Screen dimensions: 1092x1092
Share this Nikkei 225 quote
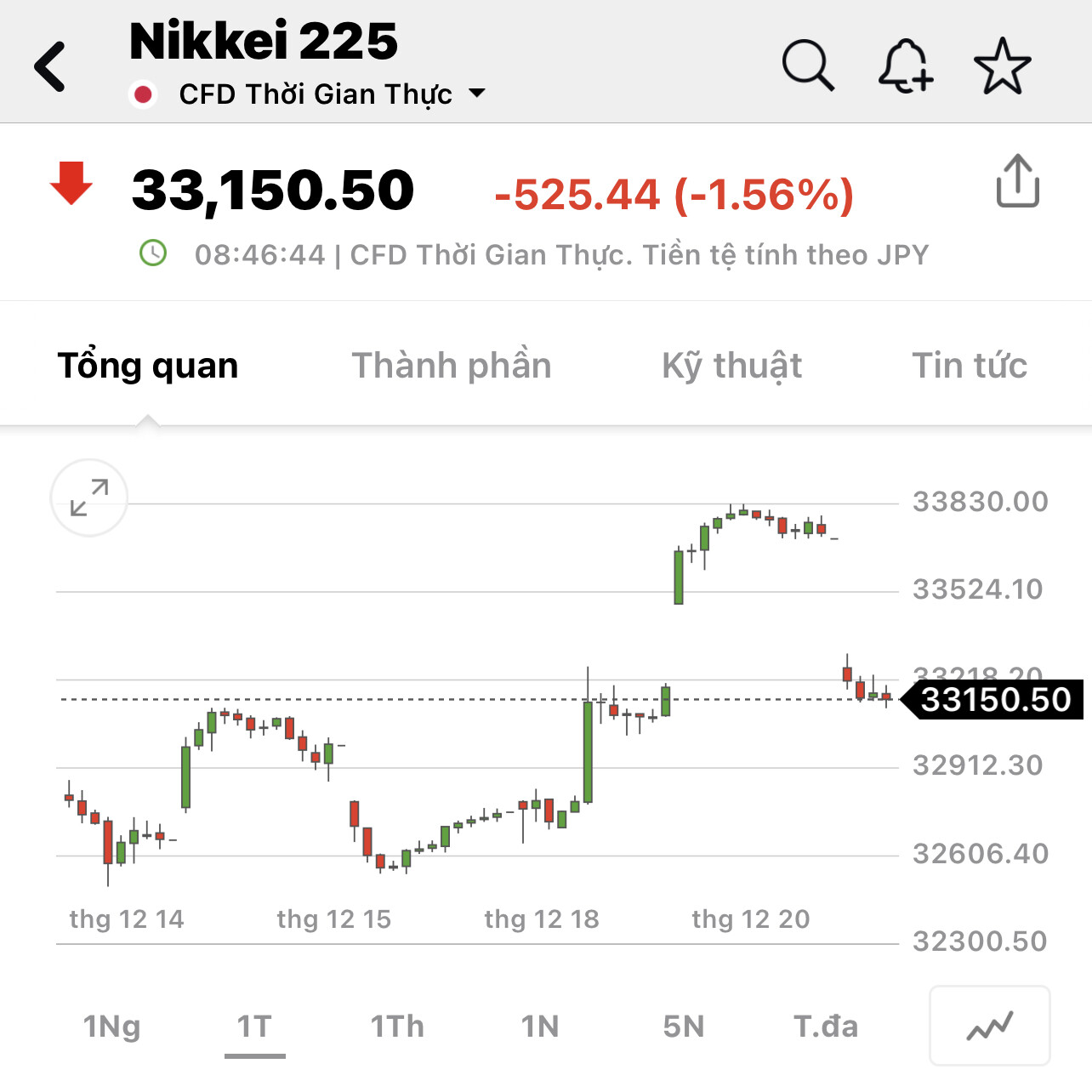pos(1017,181)
